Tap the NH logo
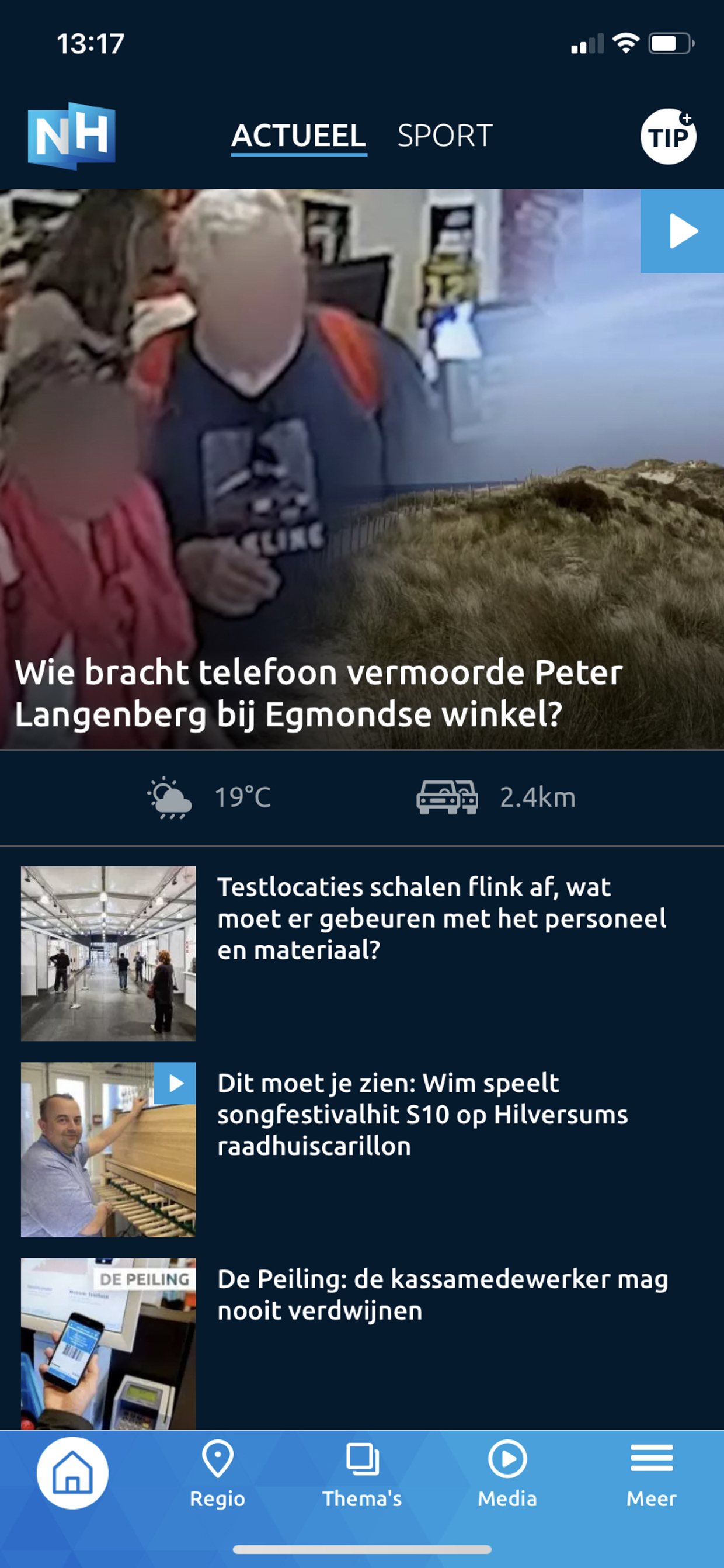Viewport: 724px width, 1568px height. (71, 135)
